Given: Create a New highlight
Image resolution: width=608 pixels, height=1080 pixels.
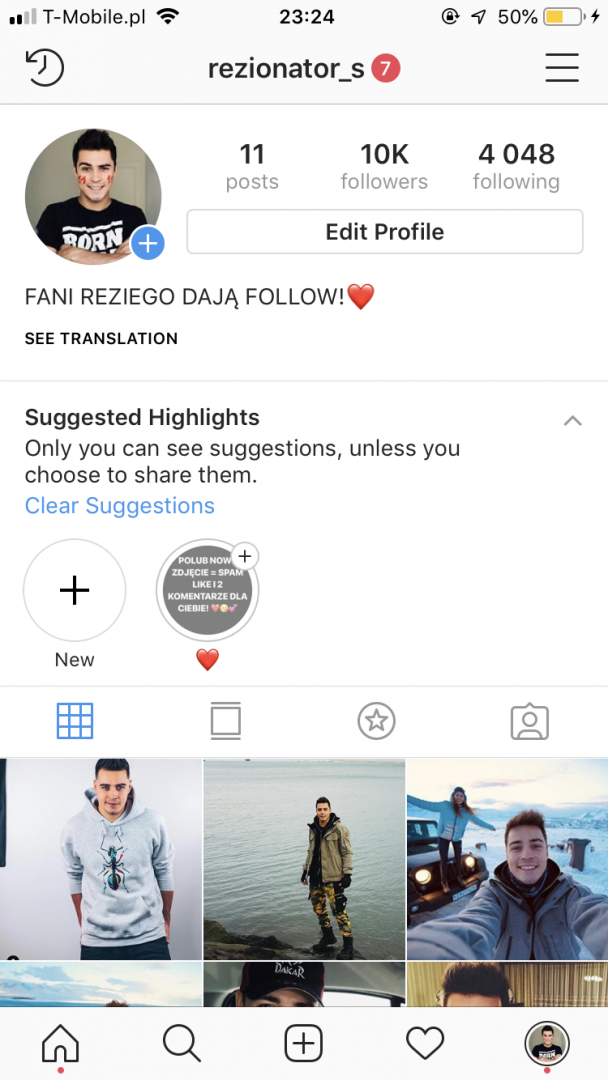Looking at the screenshot, I should click(75, 591).
